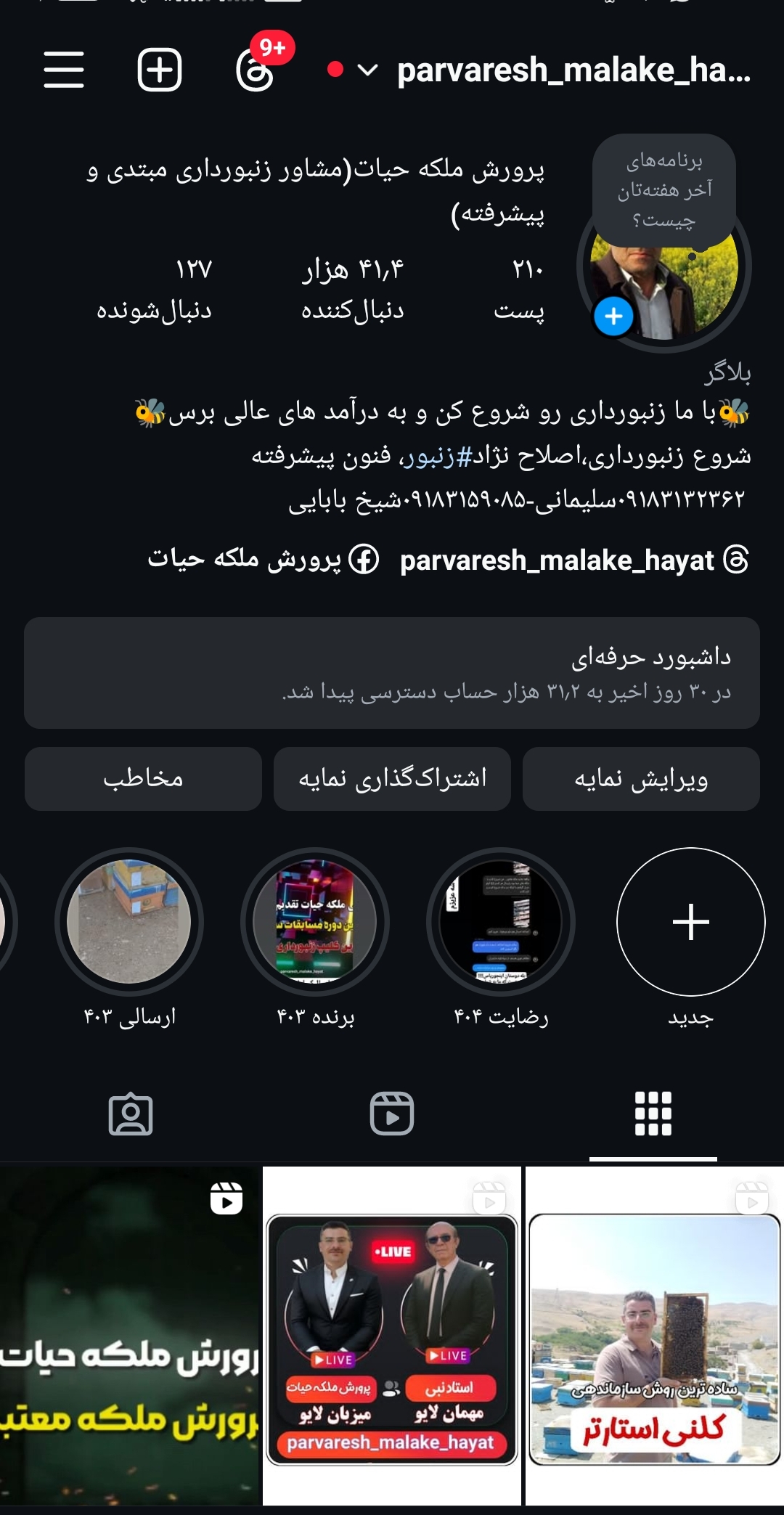Add a new highlight with جدید

(690, 922)
